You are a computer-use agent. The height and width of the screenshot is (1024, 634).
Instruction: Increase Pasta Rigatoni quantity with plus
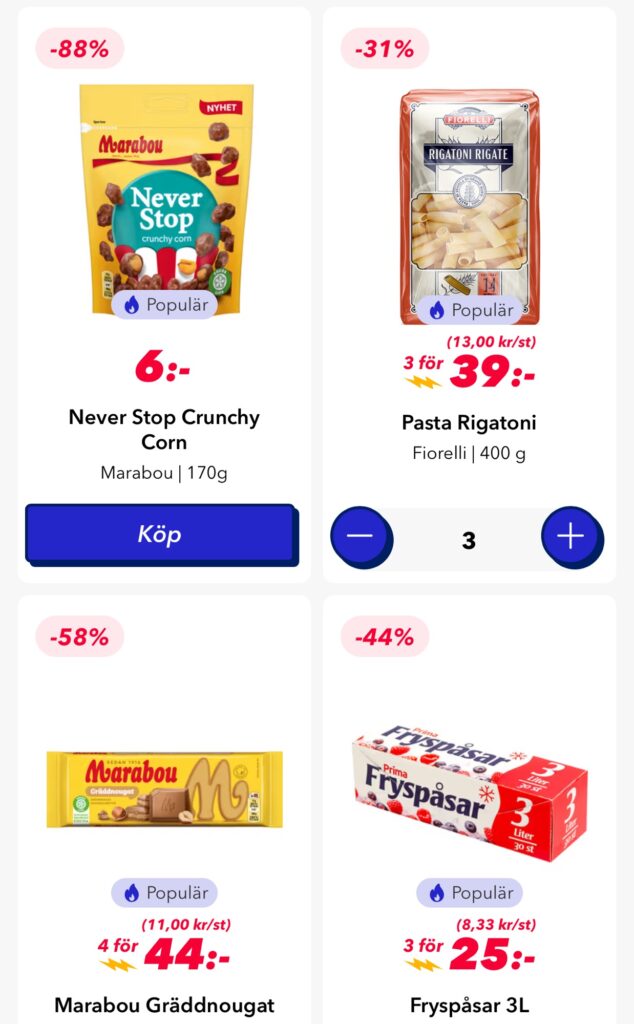point(571,537)
